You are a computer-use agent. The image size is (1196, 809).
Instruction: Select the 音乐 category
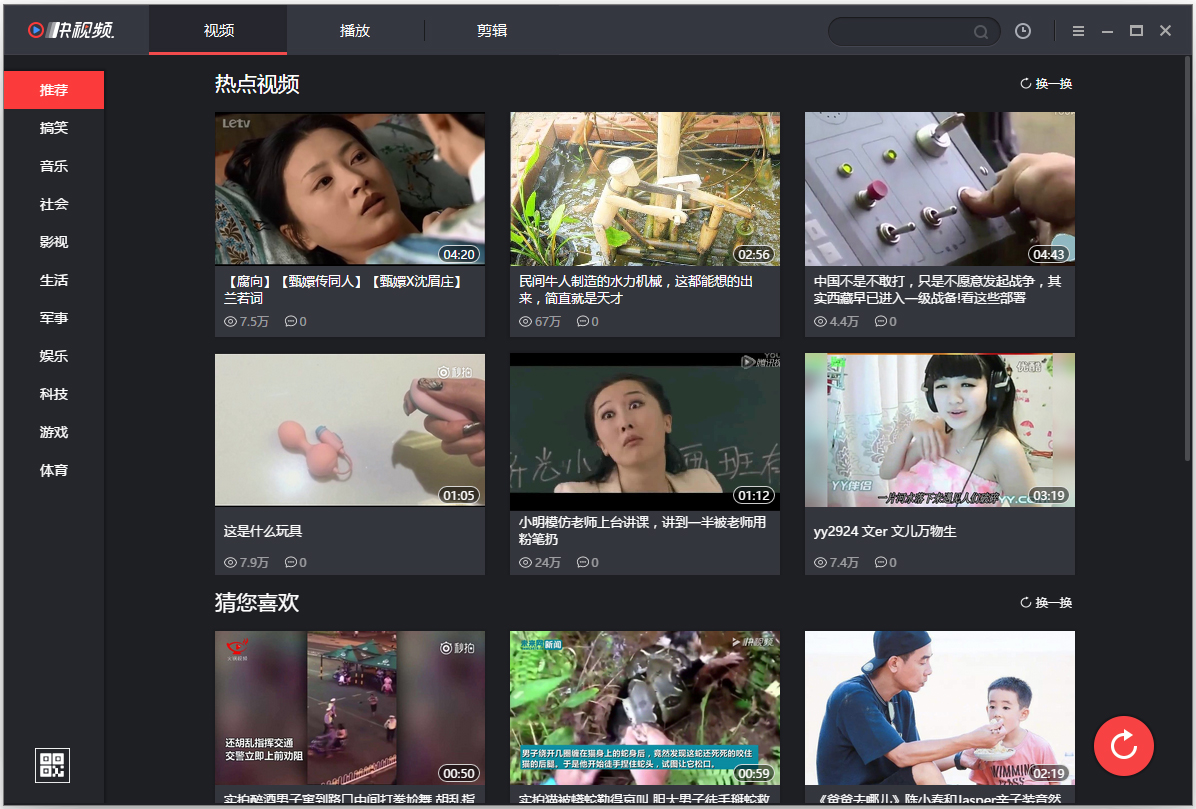[54, 166]
